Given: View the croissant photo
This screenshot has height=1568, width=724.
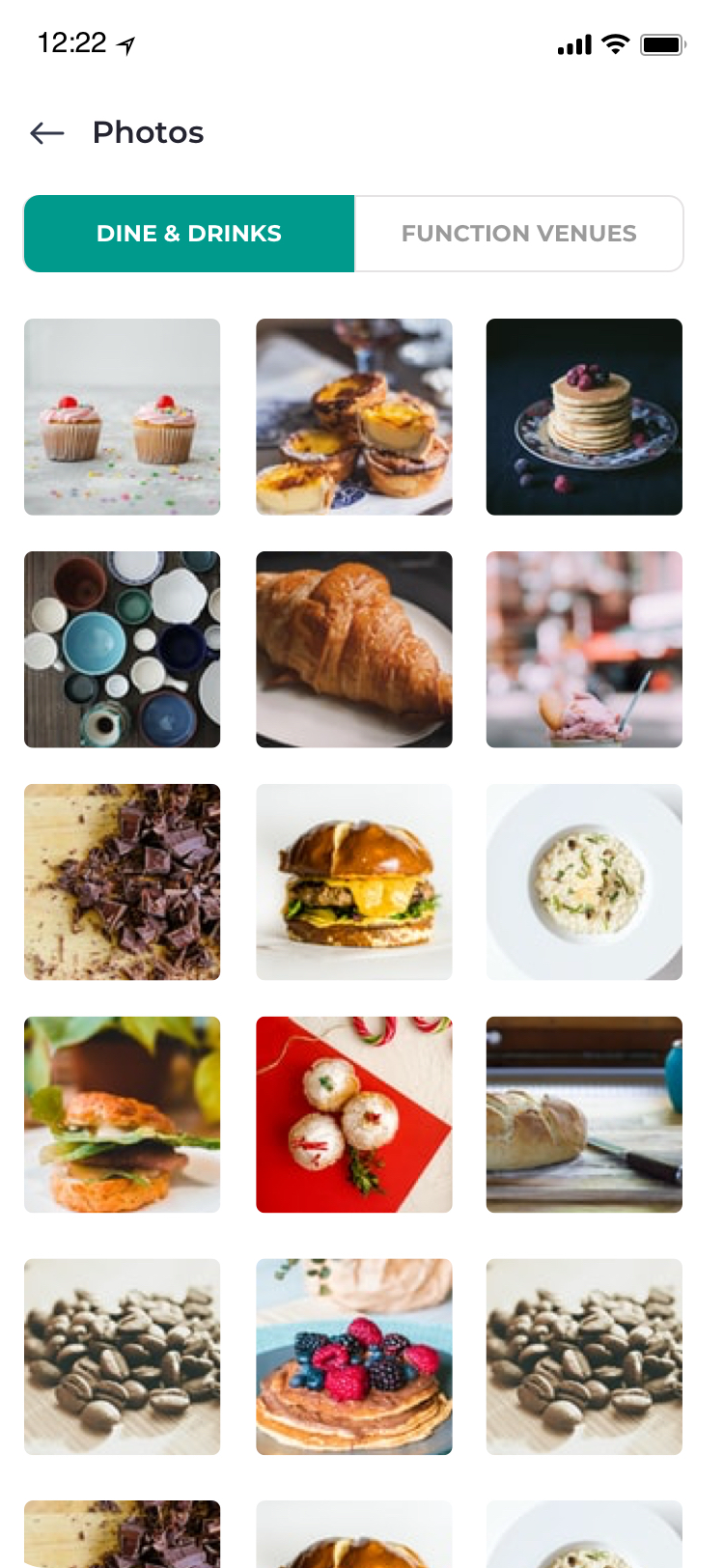Looking at the screenshot, I should tap(353, 650).
